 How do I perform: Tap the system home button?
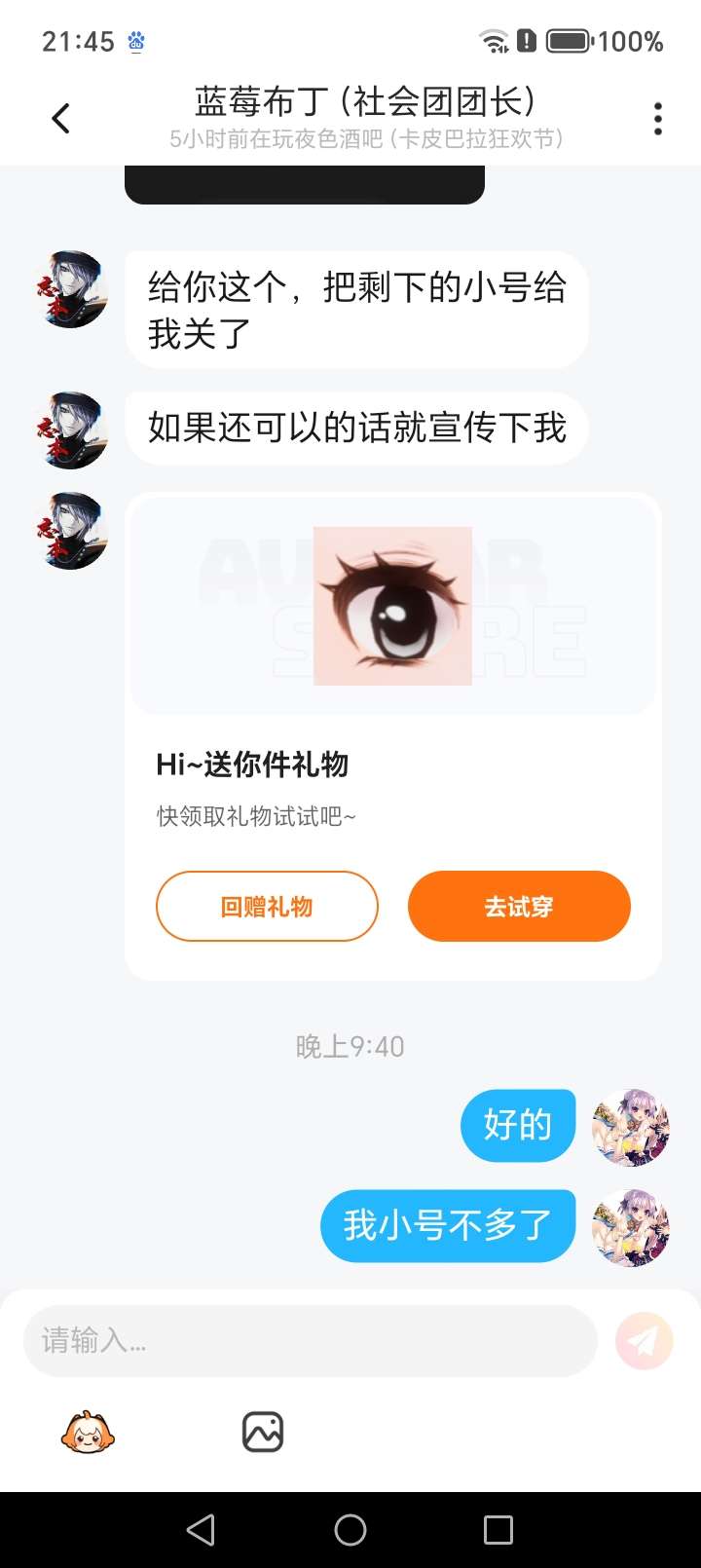point(350,1530)
